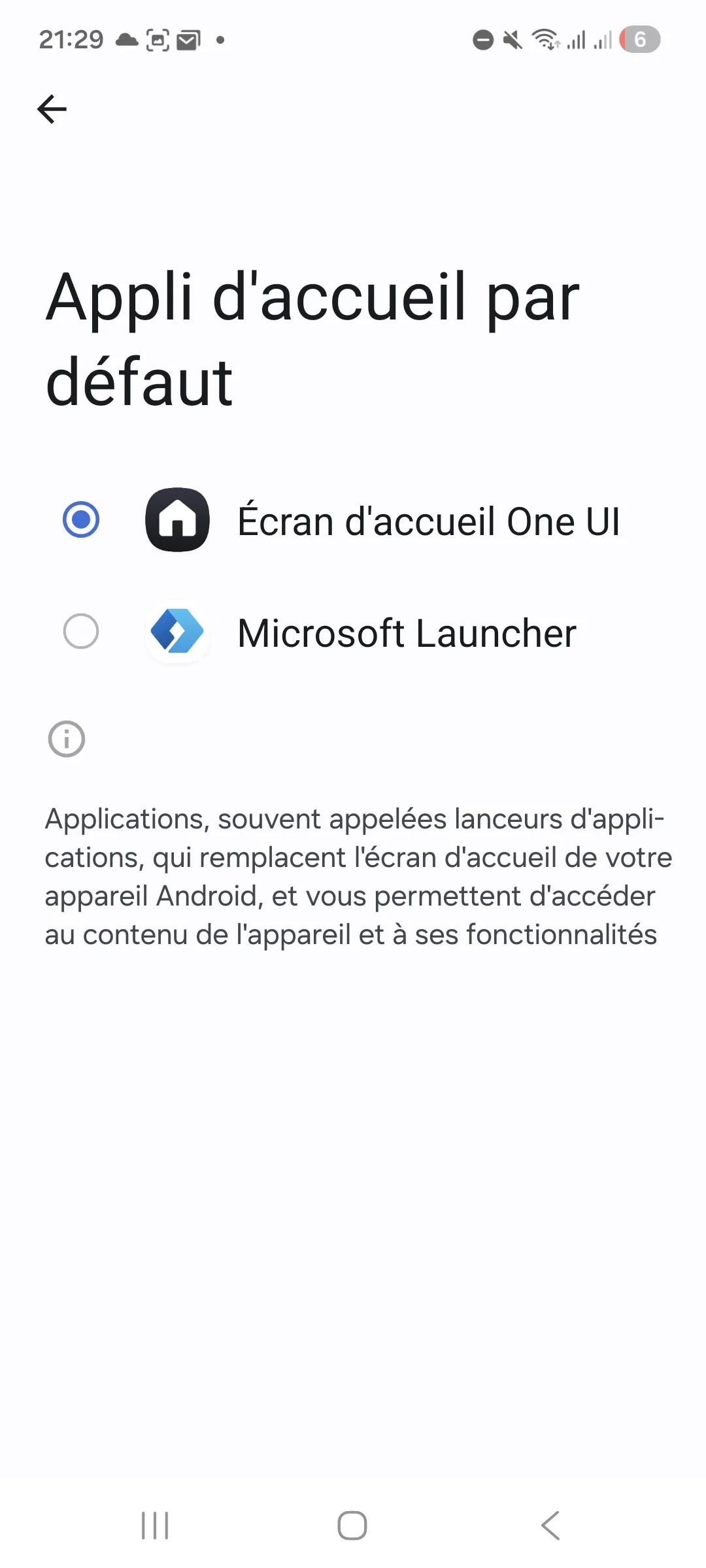This screenshot has width=706, height=1568.
Task: Tap the information icon above the description
Action: coord(65,739)
